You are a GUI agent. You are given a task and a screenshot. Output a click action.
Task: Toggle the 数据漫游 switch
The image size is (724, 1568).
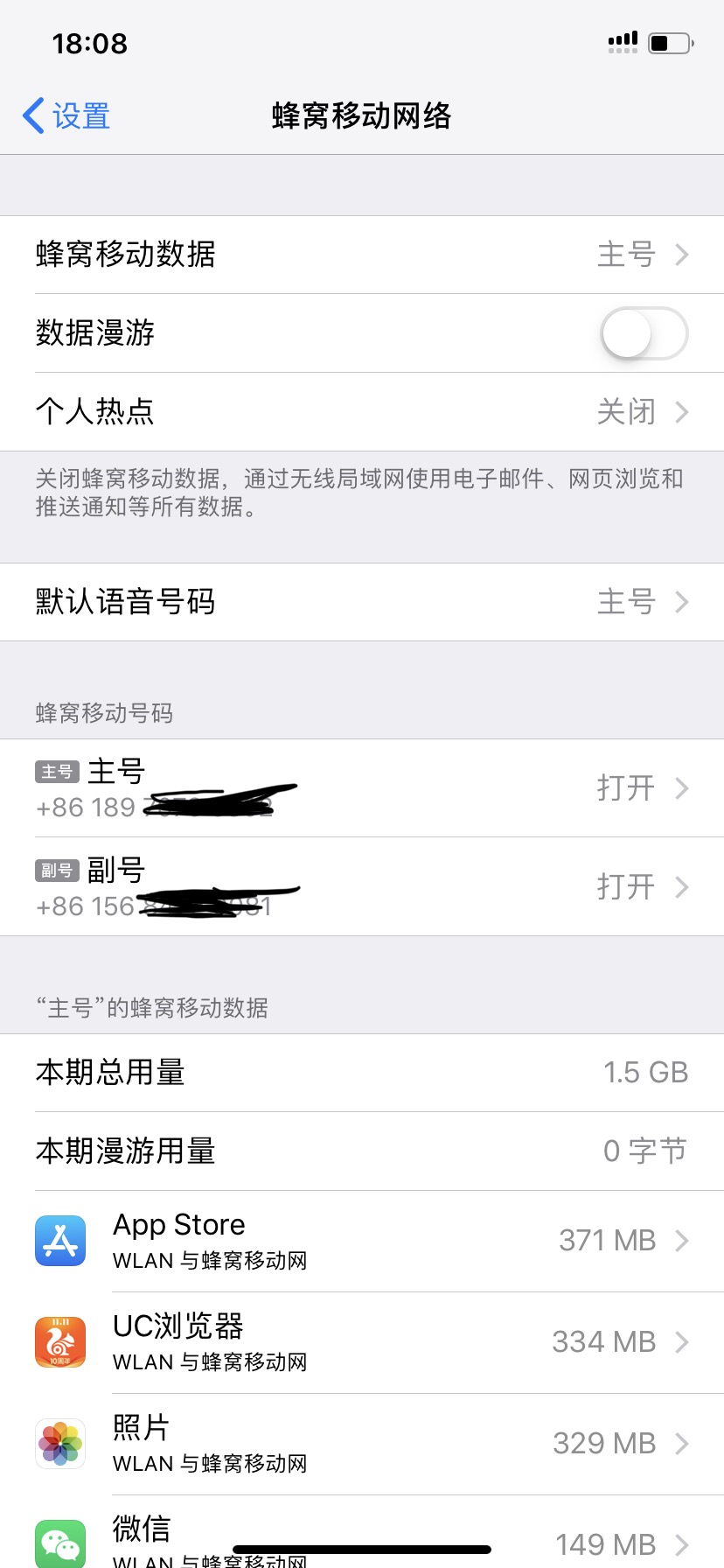[x=644, y=333]
